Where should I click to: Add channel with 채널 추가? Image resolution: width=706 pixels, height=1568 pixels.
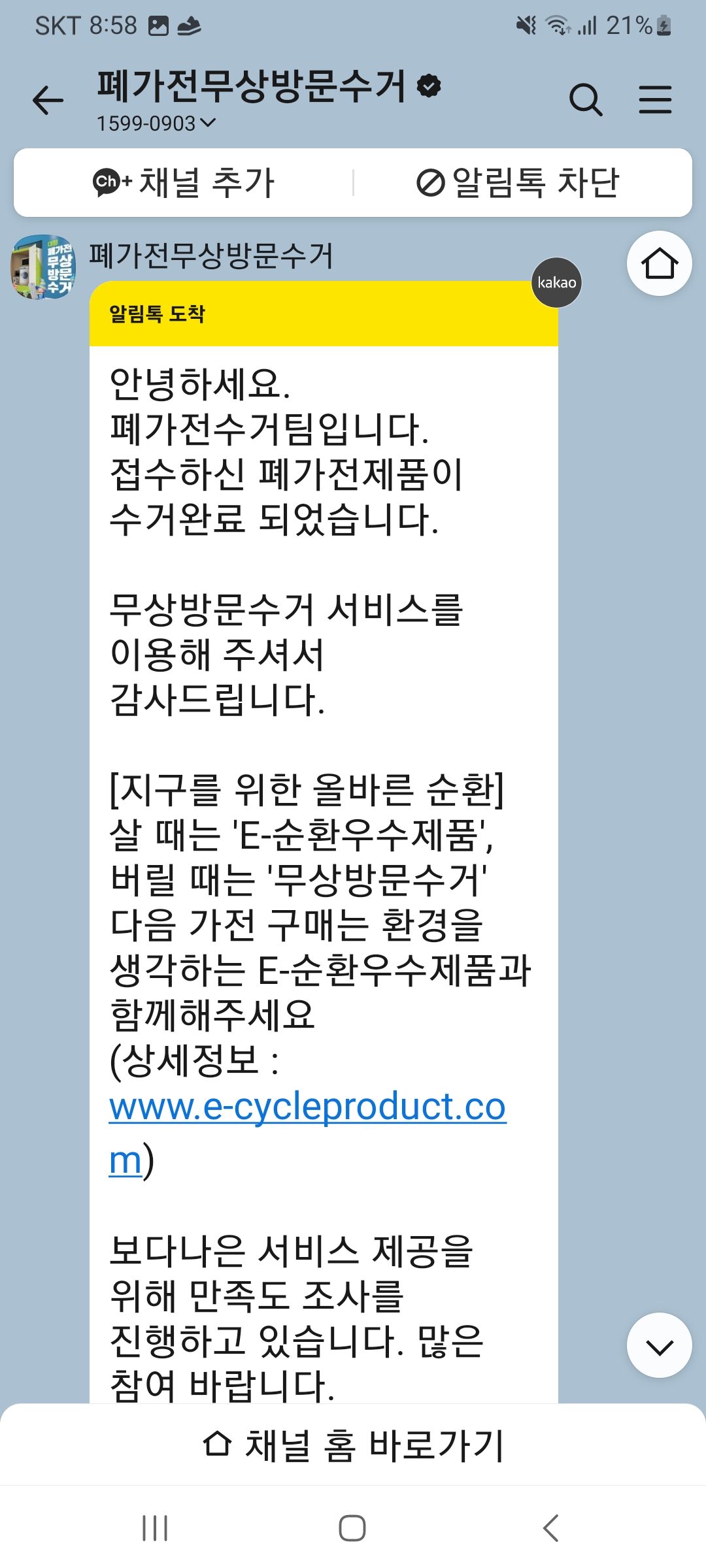coord(184,182)
